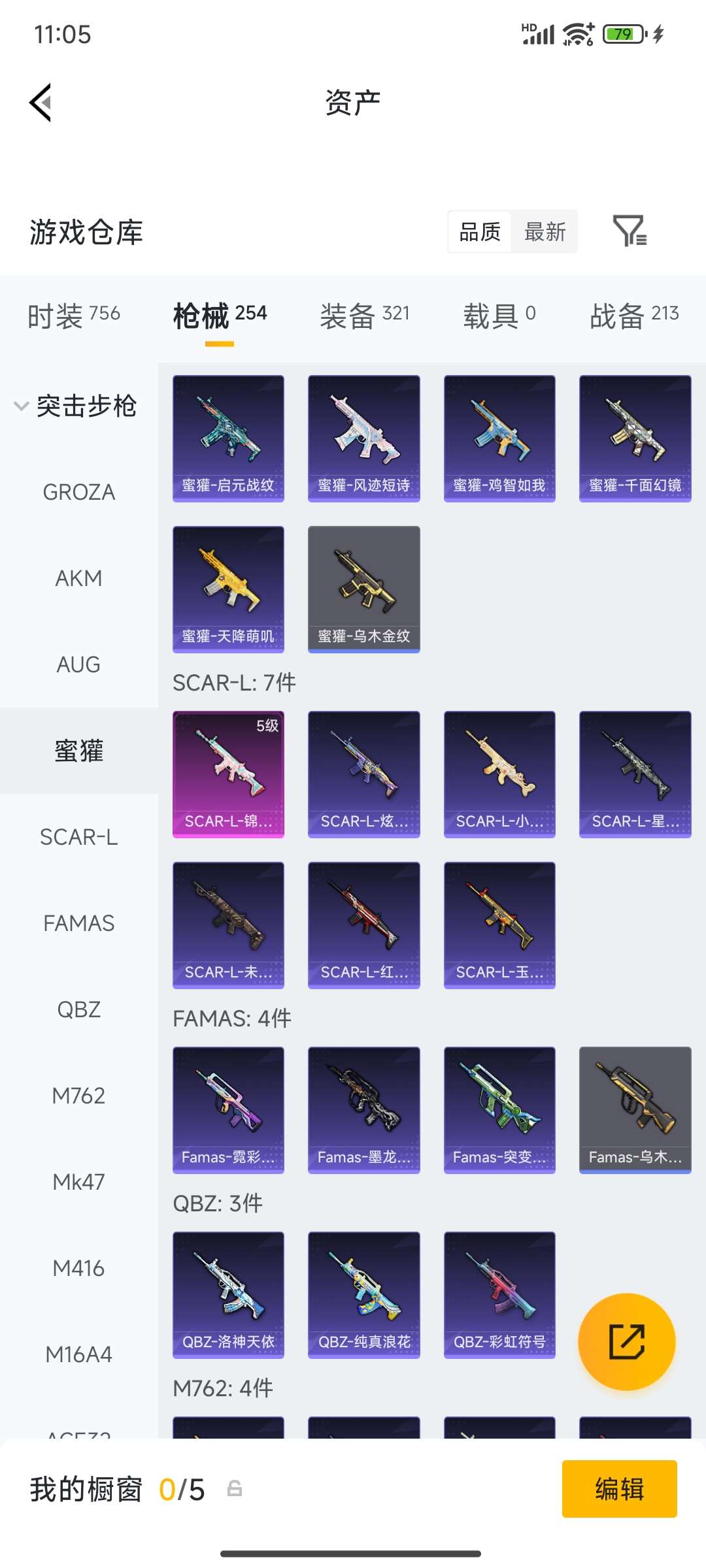Open the level 5 SCAR-L-锦 skin
This screenshot has width=706, height=1568.
coord(228,774)
